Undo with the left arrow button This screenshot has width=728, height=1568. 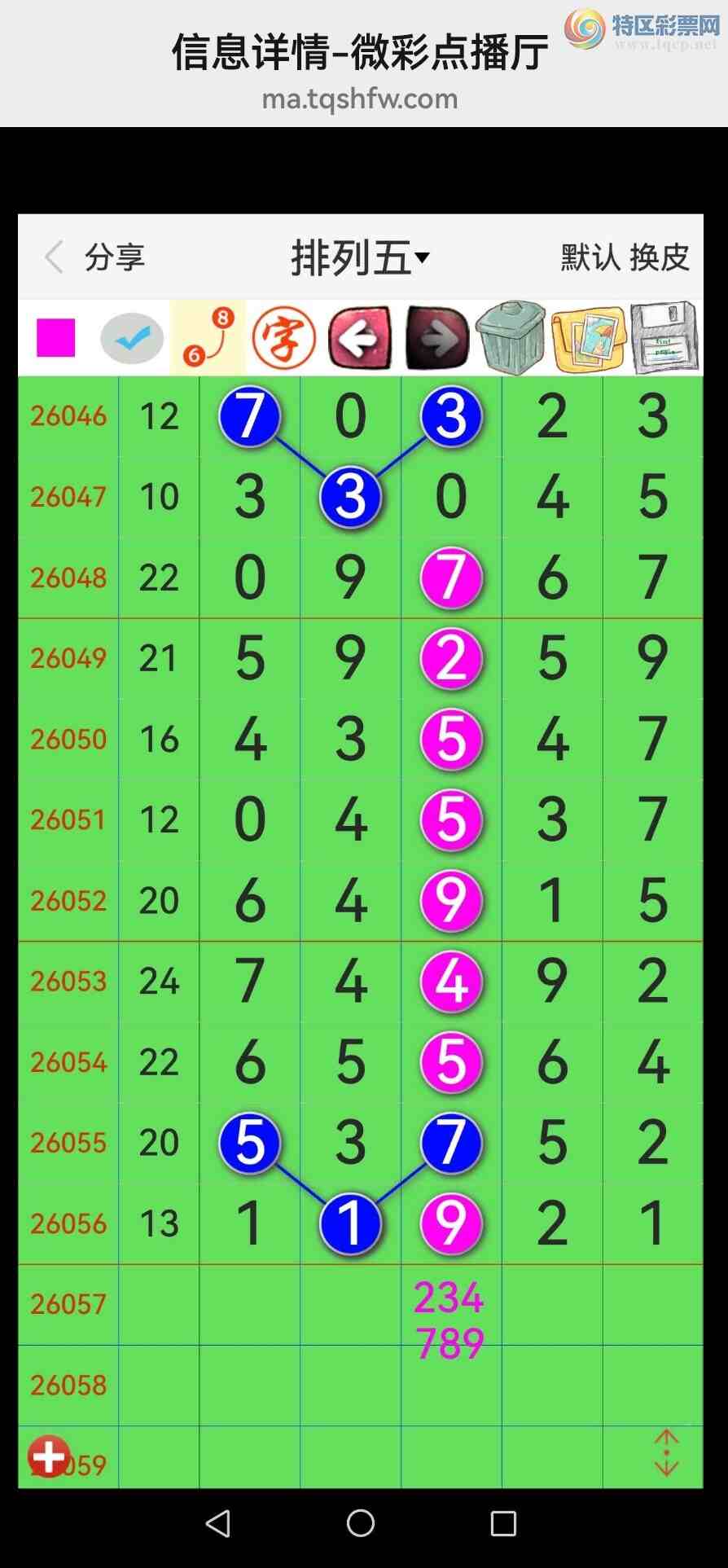359,338
